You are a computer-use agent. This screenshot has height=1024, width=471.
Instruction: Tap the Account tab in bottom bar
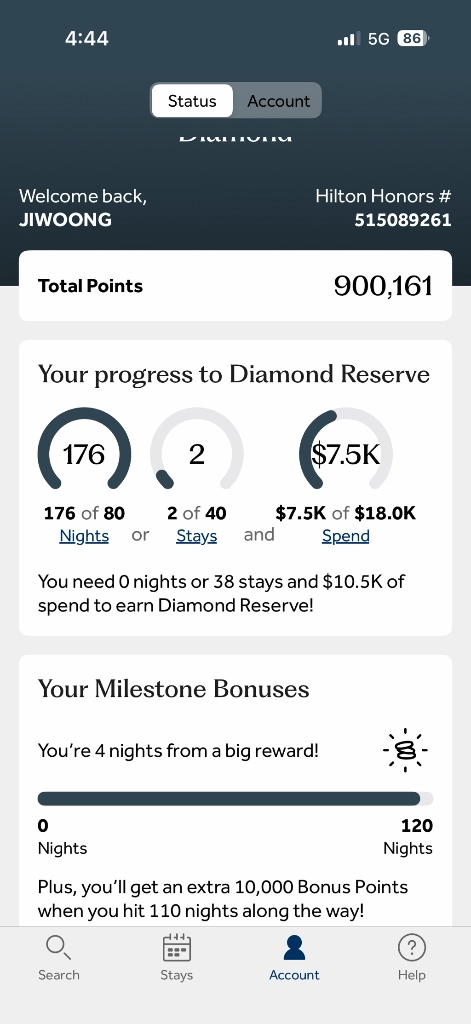[295, 957]
